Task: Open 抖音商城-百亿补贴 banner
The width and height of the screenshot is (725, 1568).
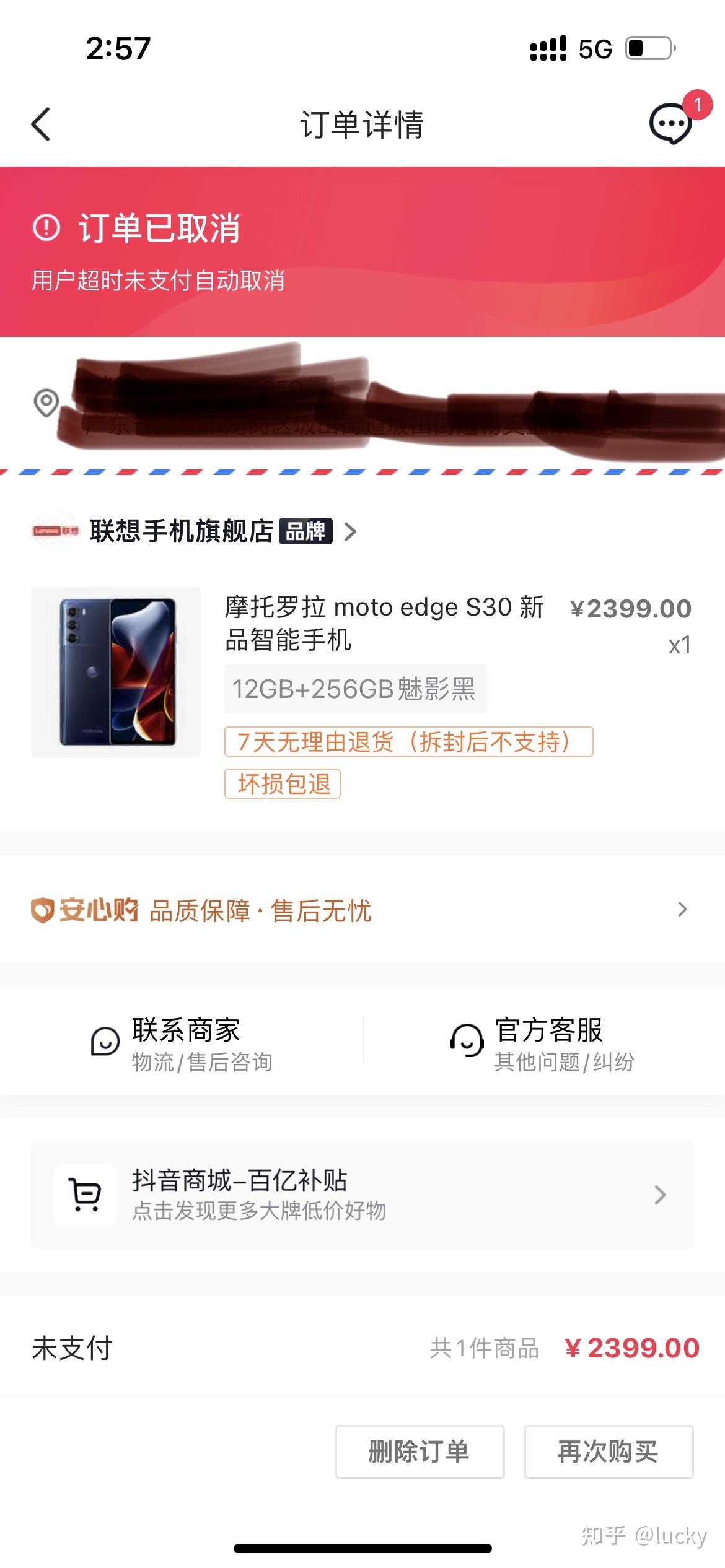Action: click(x=362, y=1195)
